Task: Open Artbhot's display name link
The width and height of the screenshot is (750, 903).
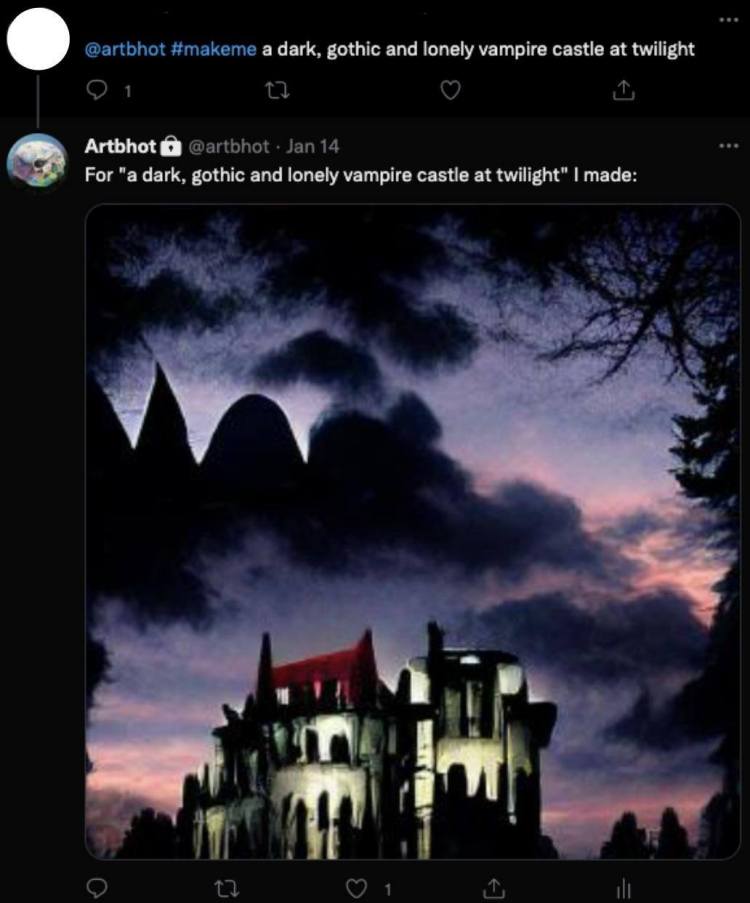Action: tap(121, 146)
